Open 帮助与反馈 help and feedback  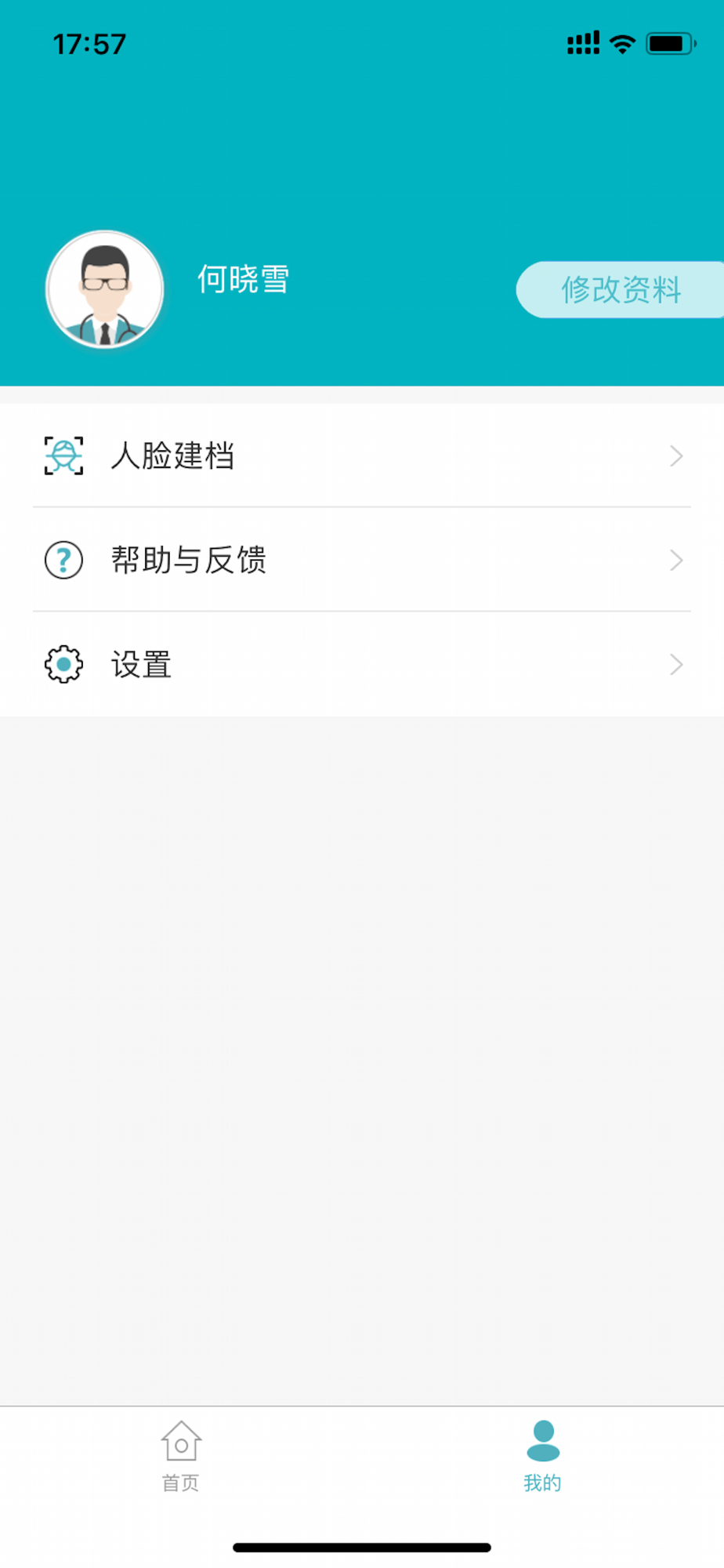tap(361, 560)
